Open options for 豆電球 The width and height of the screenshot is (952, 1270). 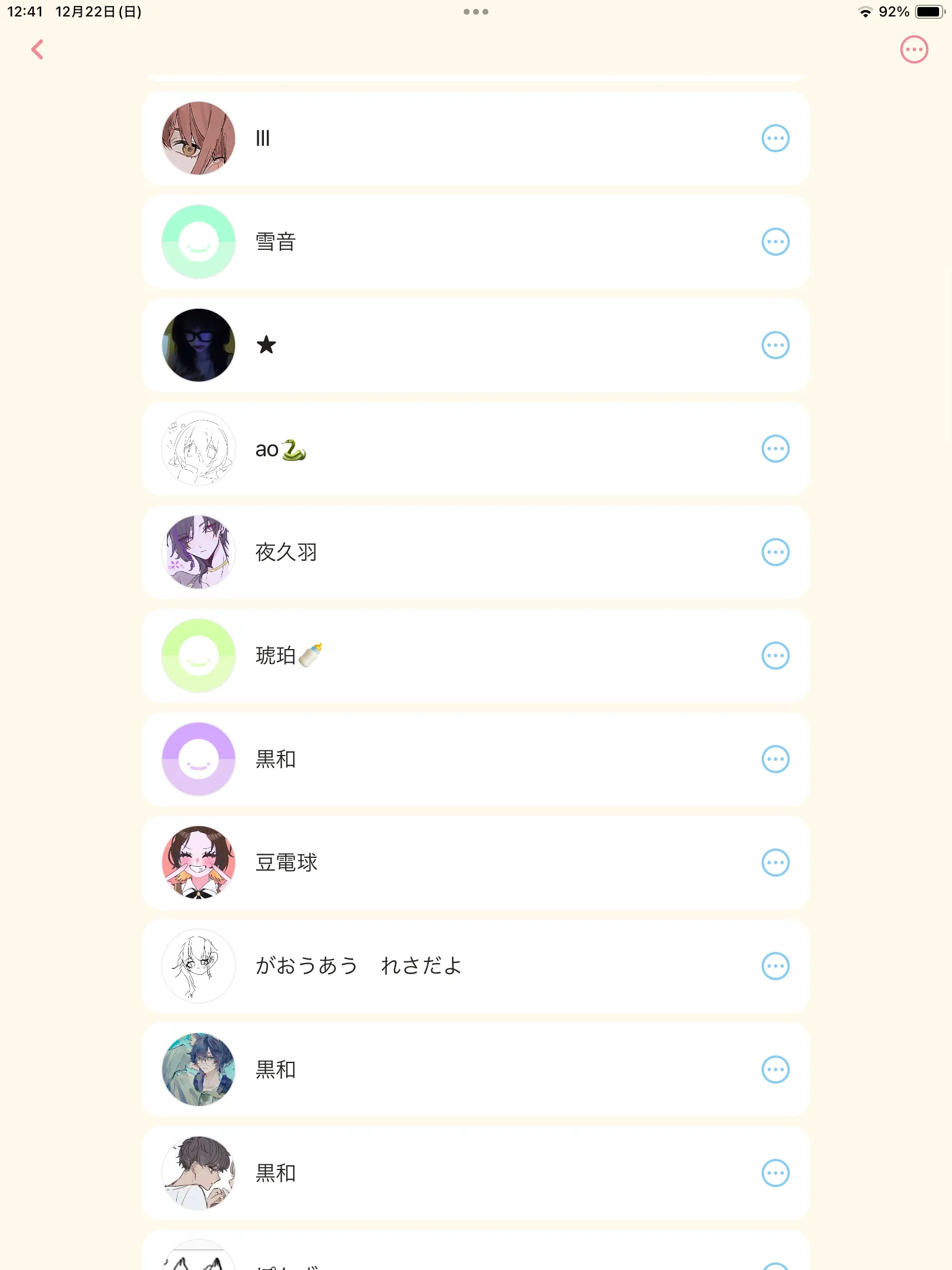point(775,863)
